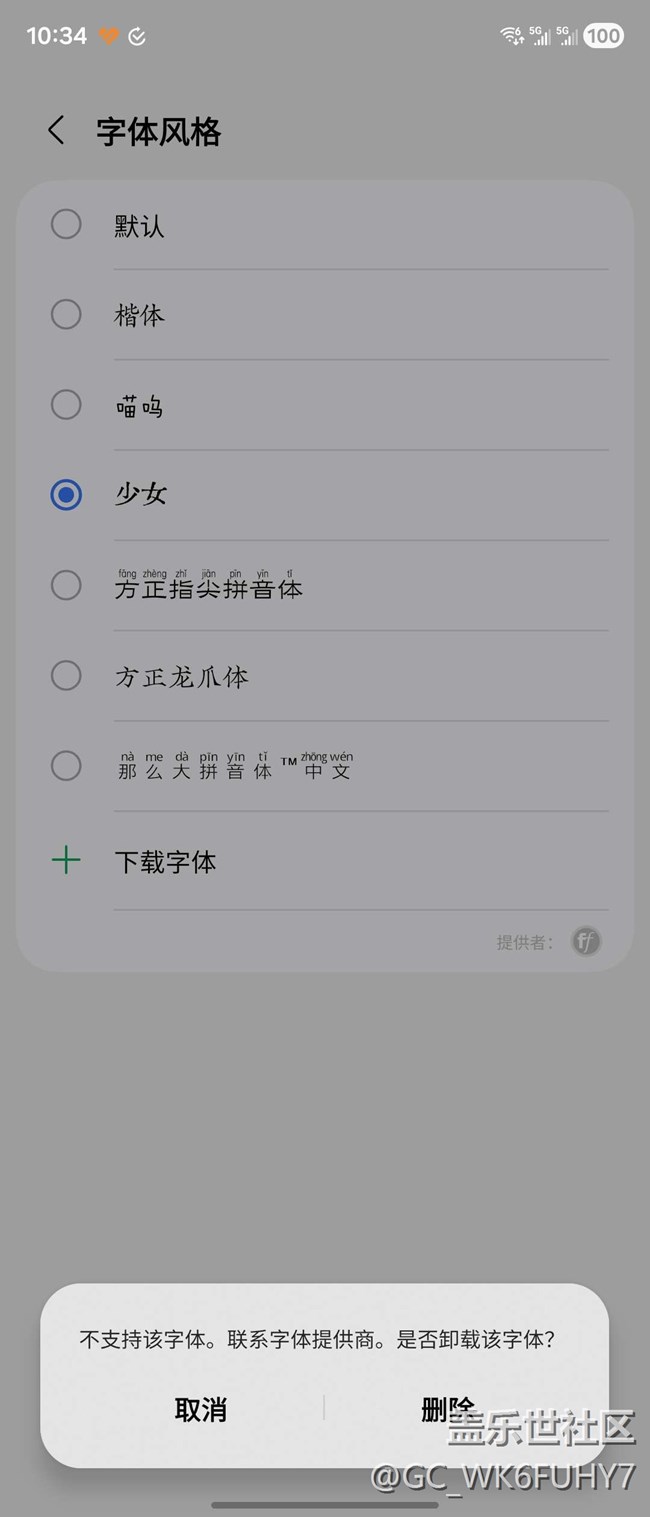Choose the 楷体 font

coord(66,315)
